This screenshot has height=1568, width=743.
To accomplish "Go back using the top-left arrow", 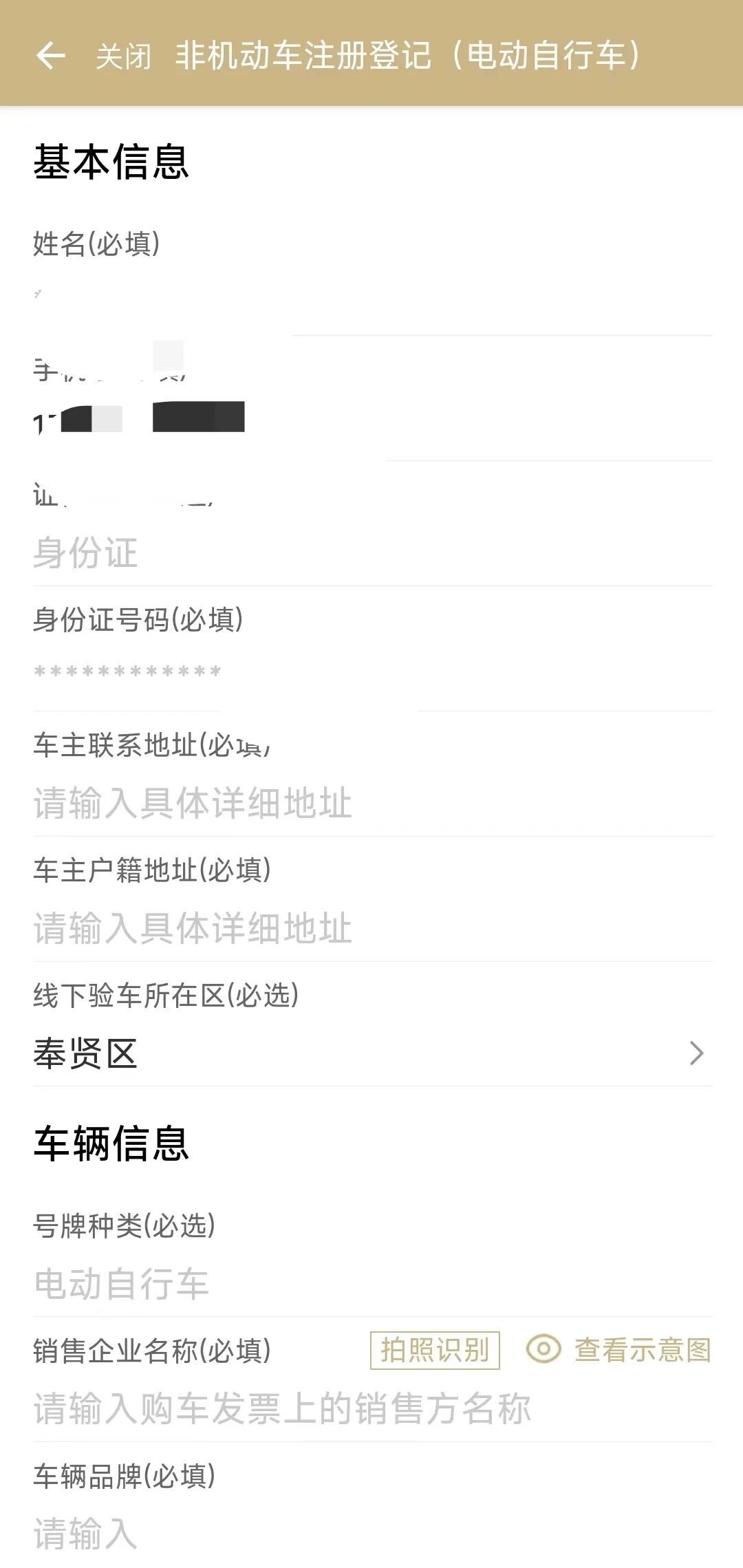I will pos(50,56).
